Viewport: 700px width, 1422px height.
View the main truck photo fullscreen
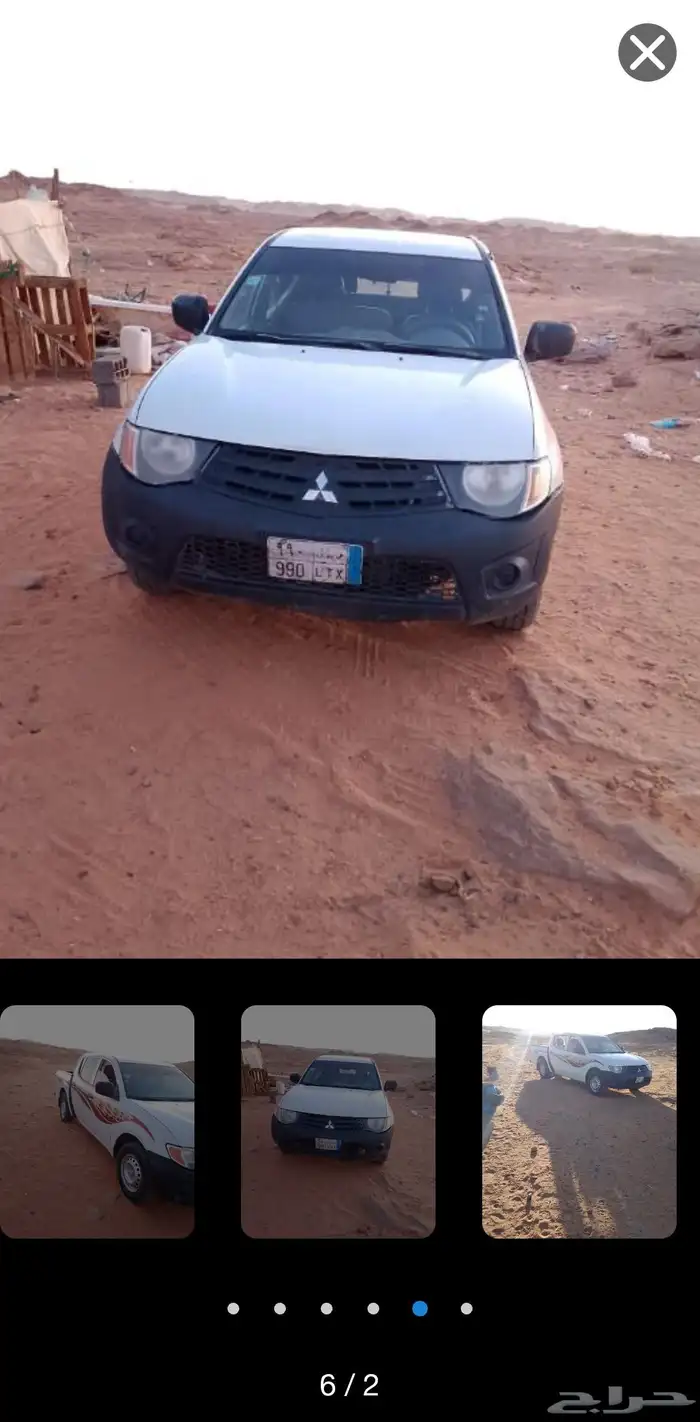click(x=350, y=560)
